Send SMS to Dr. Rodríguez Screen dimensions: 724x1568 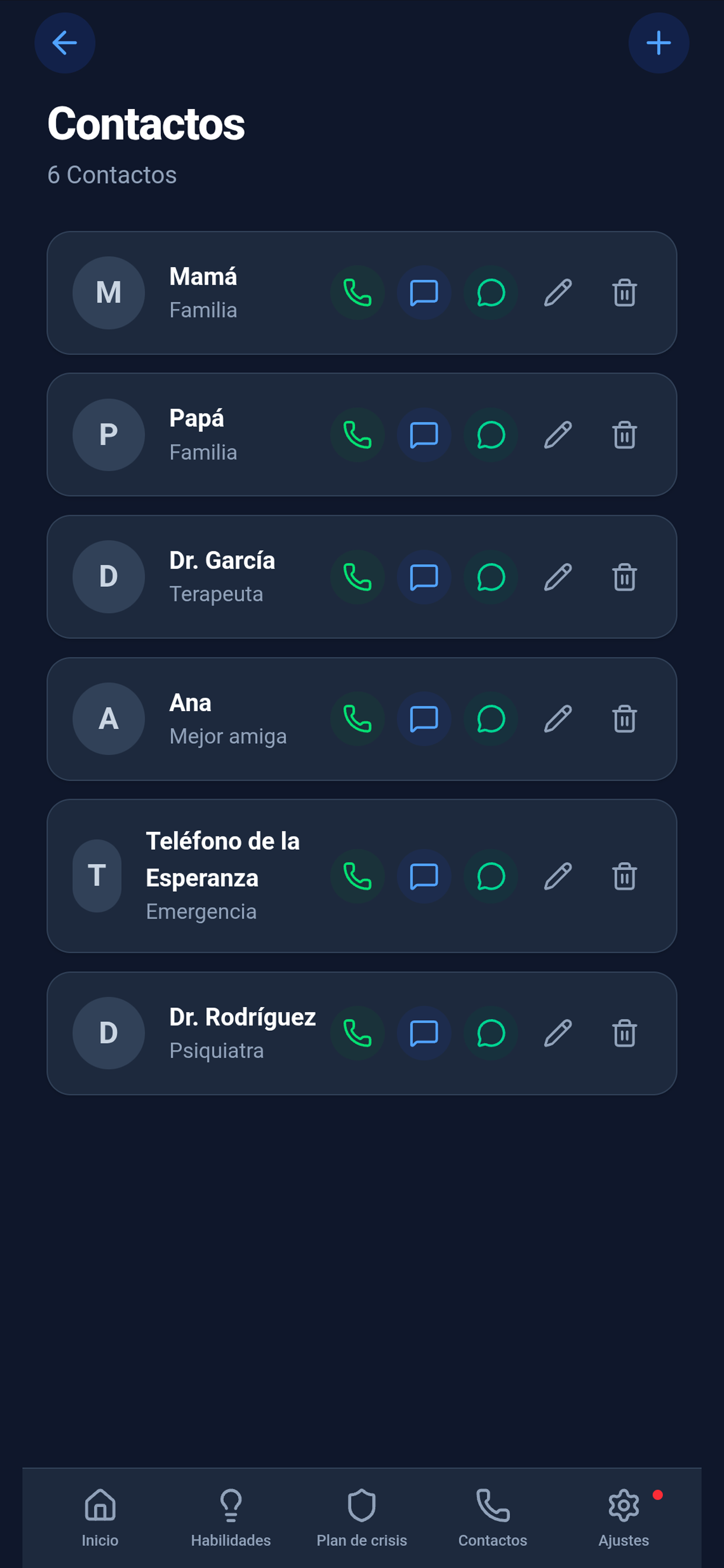tap(424, 1033)
